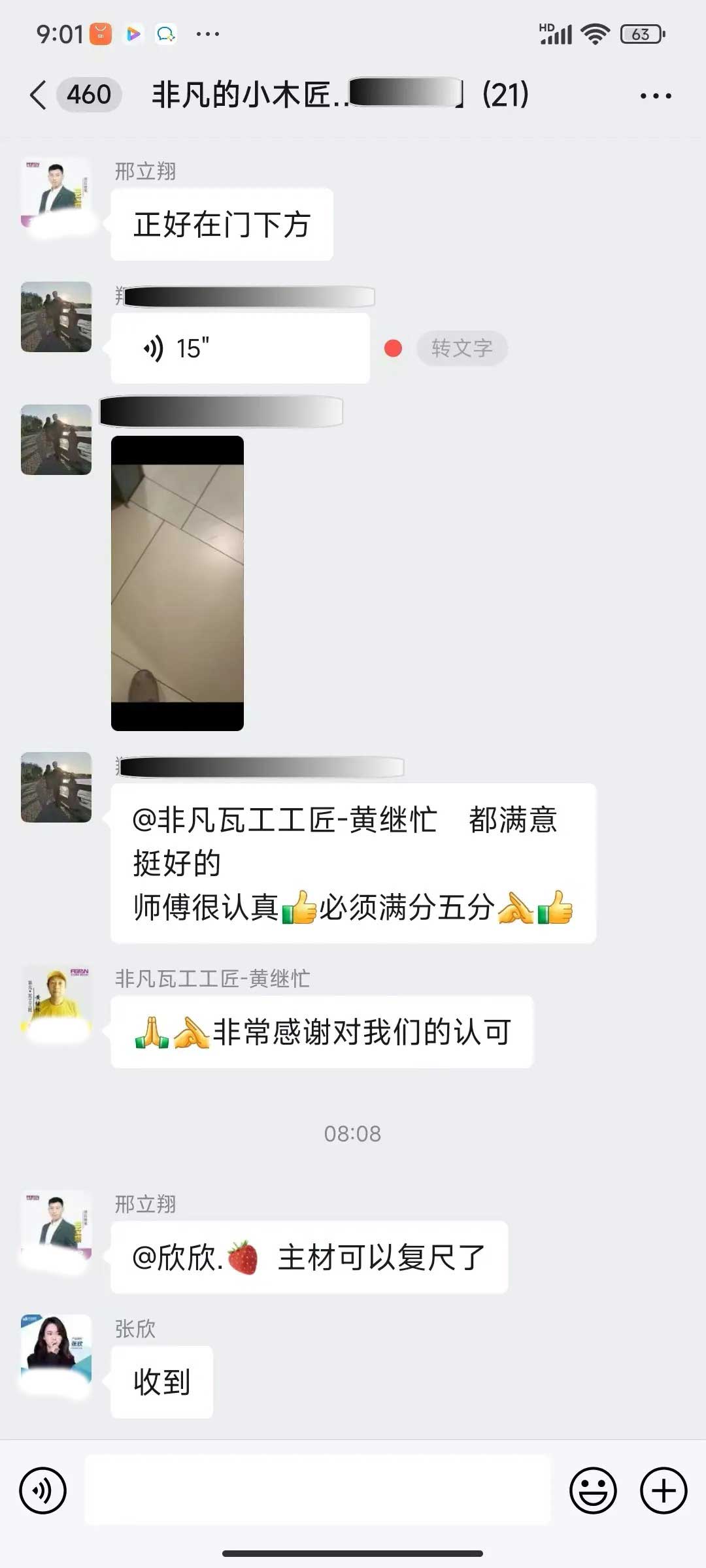Open the emoji picker
The width and height of the screenshot is (706, 1568).
(593, 1490)
